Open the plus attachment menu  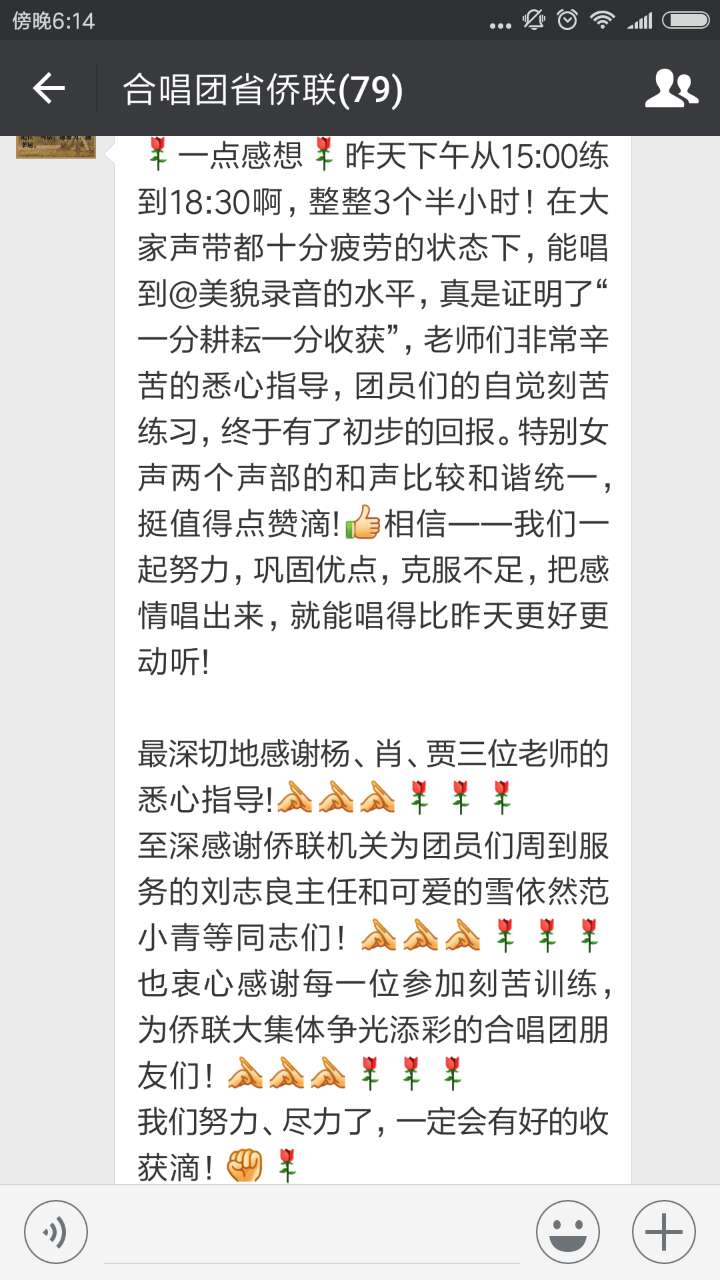664,1231
